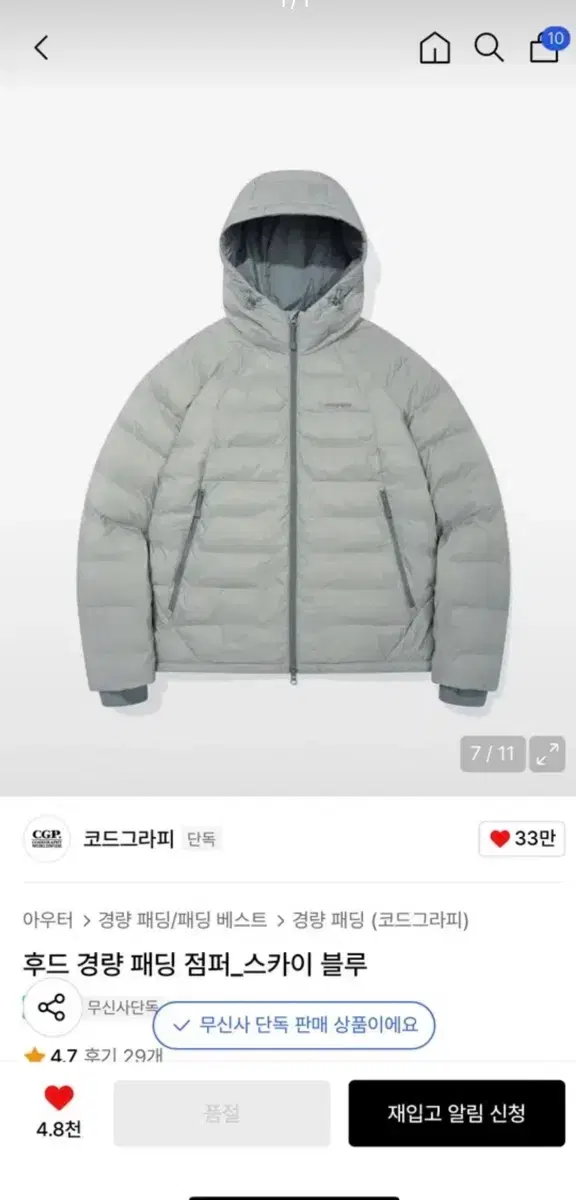This screenshot has height=1200, width=576.
Task: Share this product via the share button
Action: (51, 1006)
